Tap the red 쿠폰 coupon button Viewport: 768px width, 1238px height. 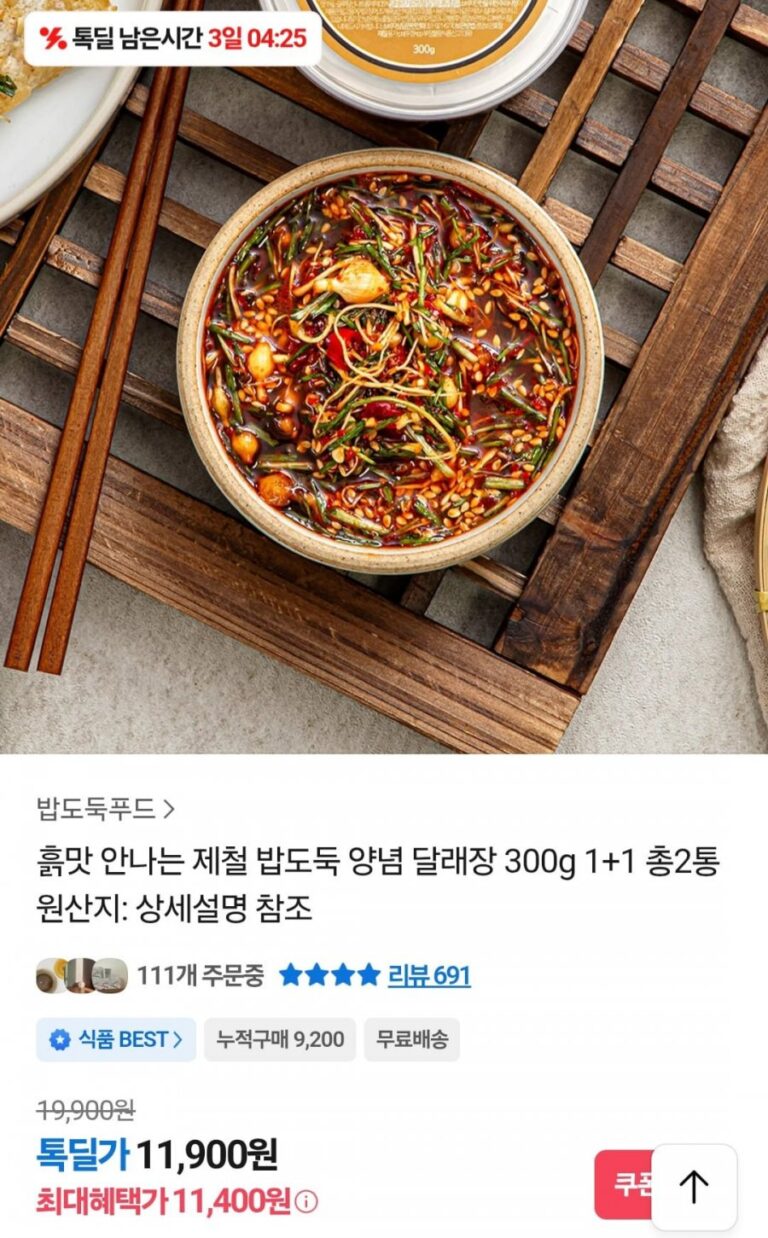click(x=624, y=1185)
